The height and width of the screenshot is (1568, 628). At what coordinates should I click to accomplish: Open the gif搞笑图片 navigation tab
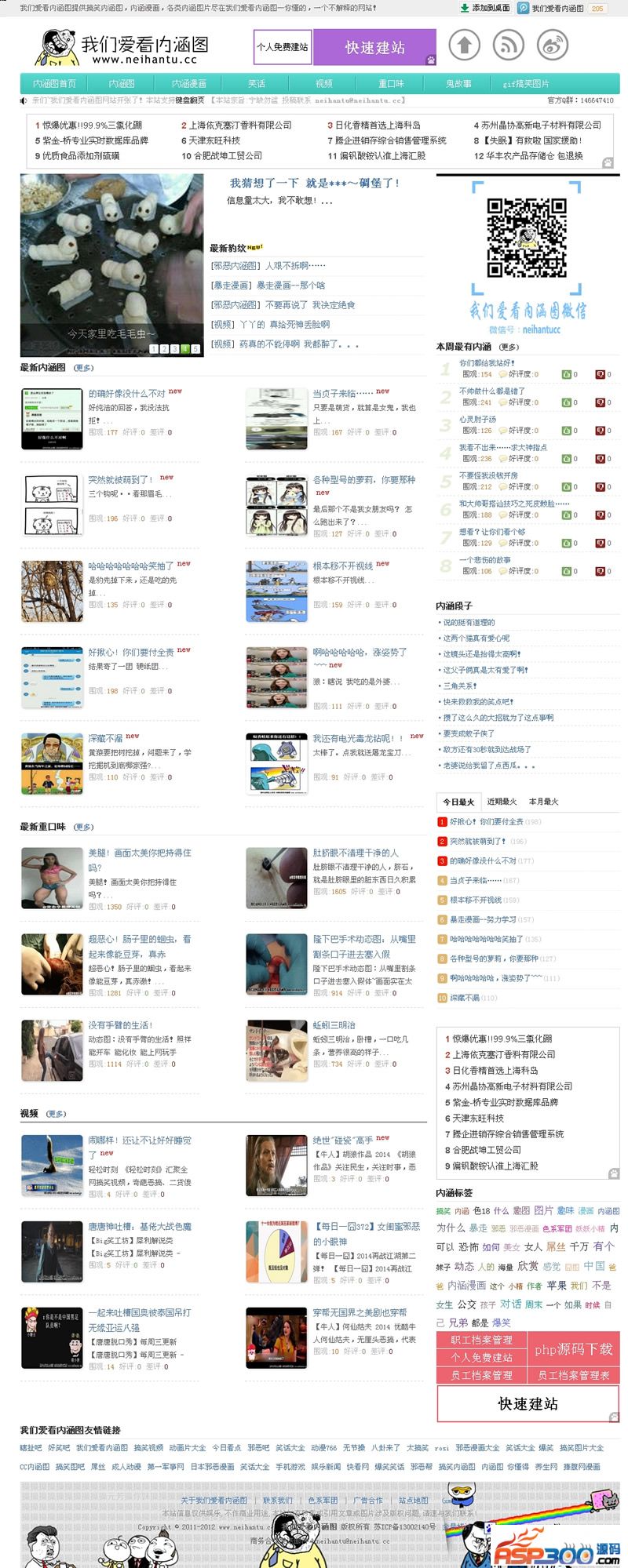[x=526, y=83]
